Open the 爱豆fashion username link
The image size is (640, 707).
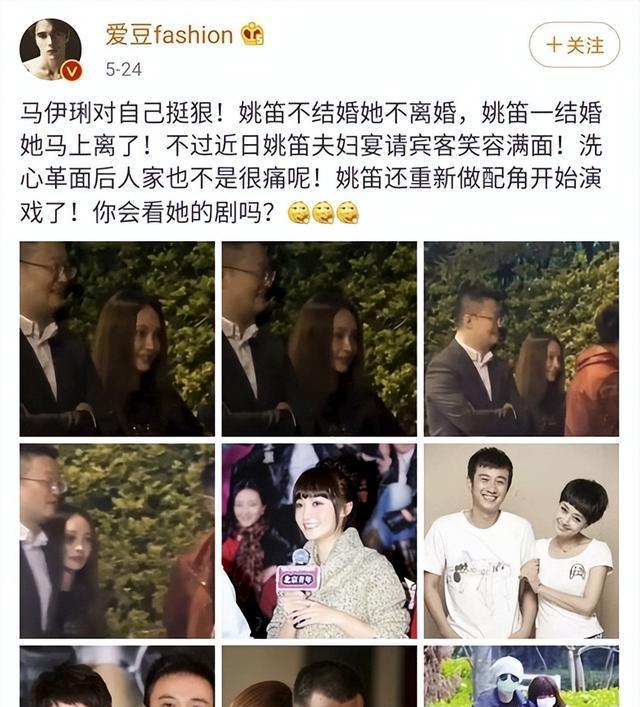(x=169, y=35)
